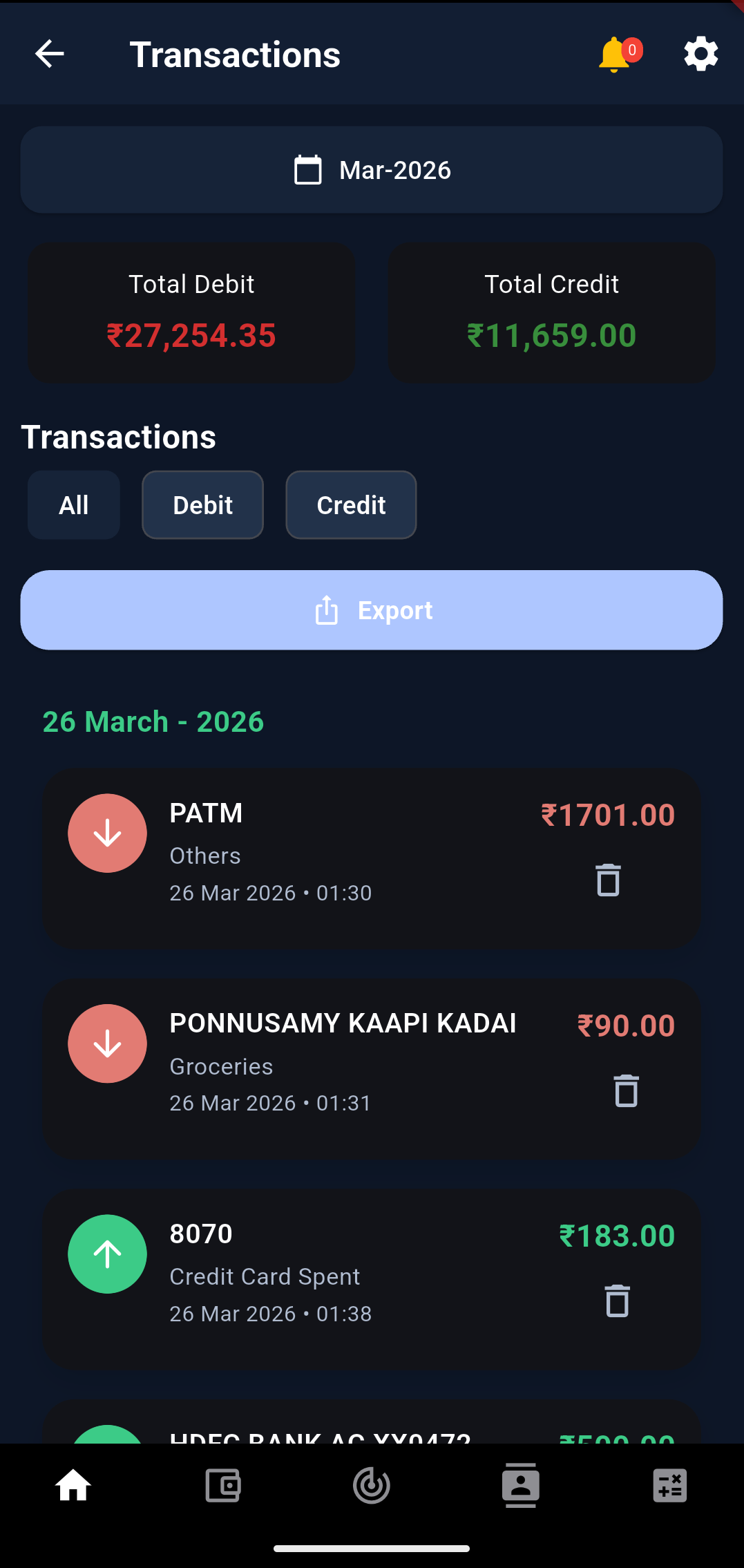Switch to the Transactions header tab
The width and height of the screenshot is (744, 1568).
point(234,54)
